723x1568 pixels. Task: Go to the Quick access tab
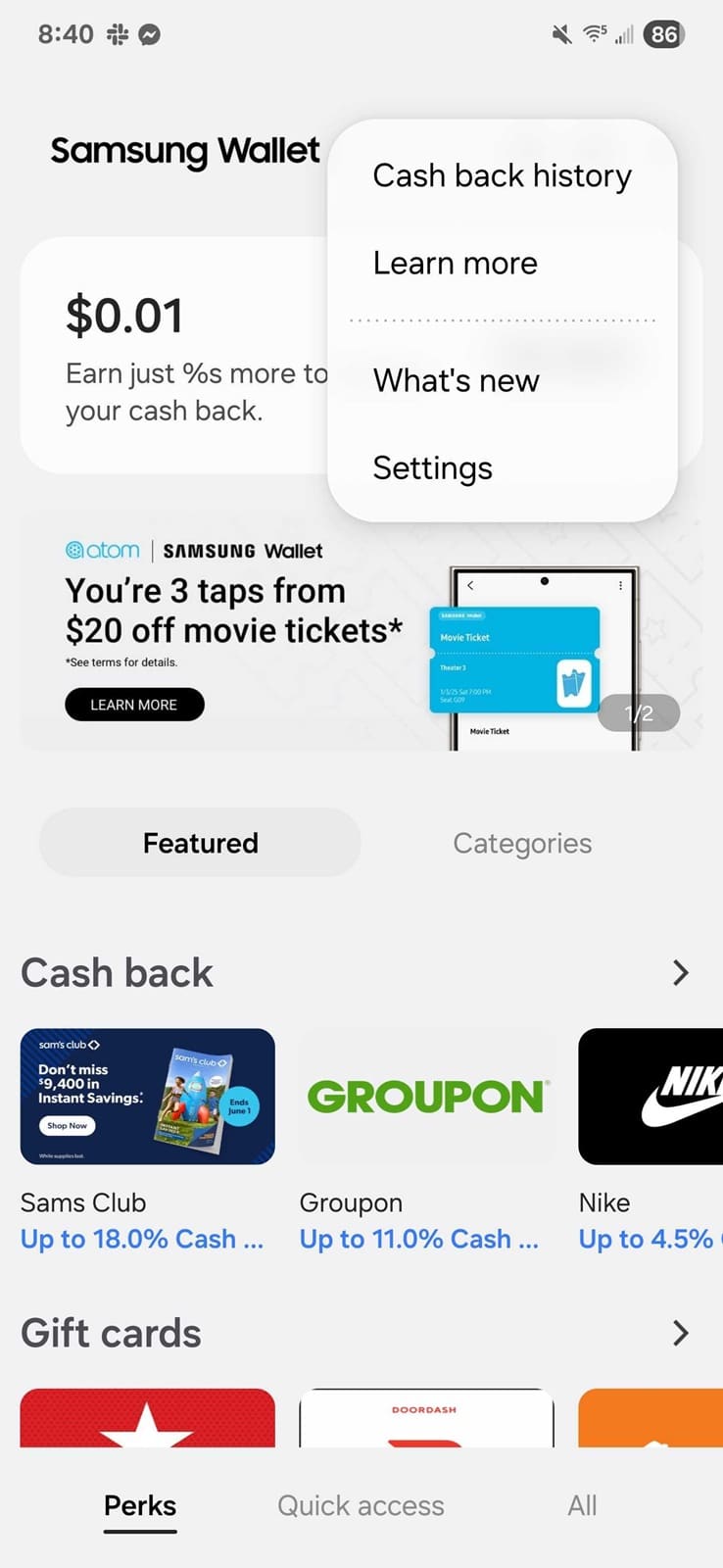361,1505
